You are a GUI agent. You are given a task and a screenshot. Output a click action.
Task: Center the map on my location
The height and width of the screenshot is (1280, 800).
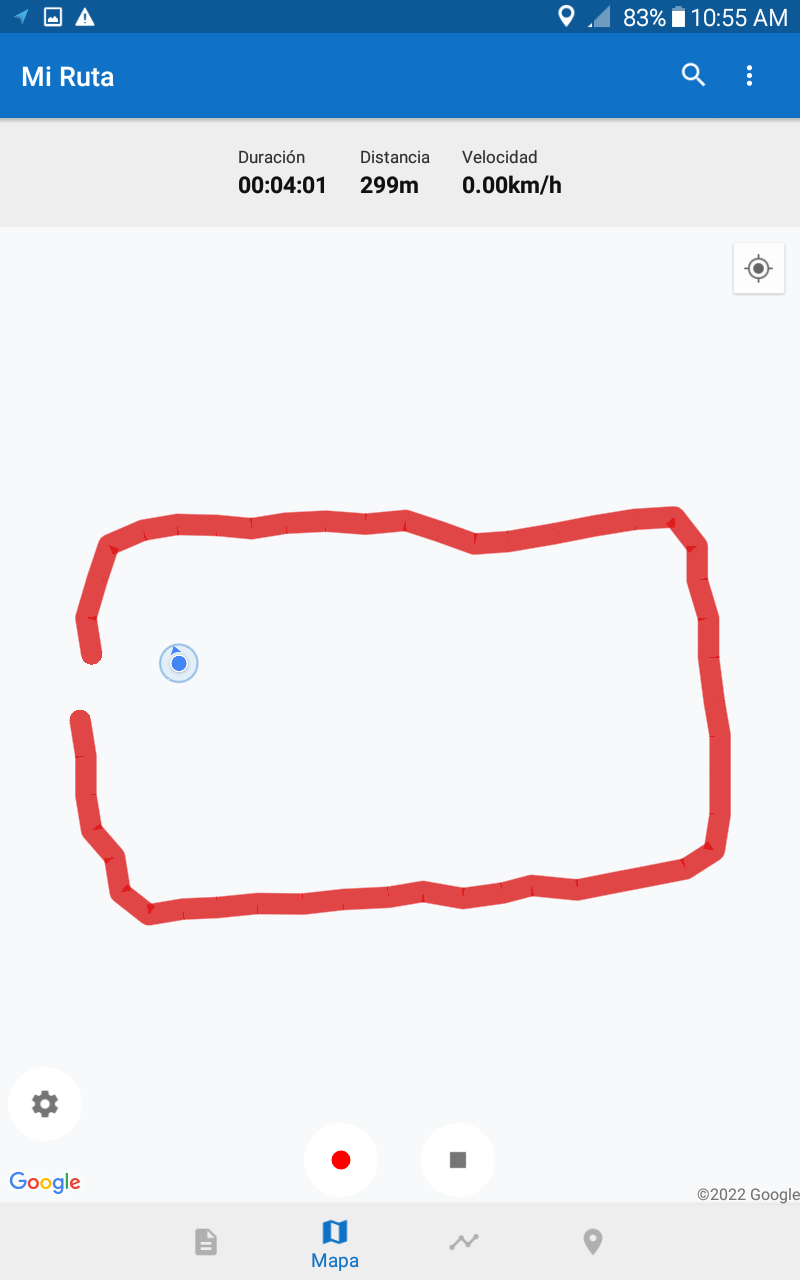point(759,268)
